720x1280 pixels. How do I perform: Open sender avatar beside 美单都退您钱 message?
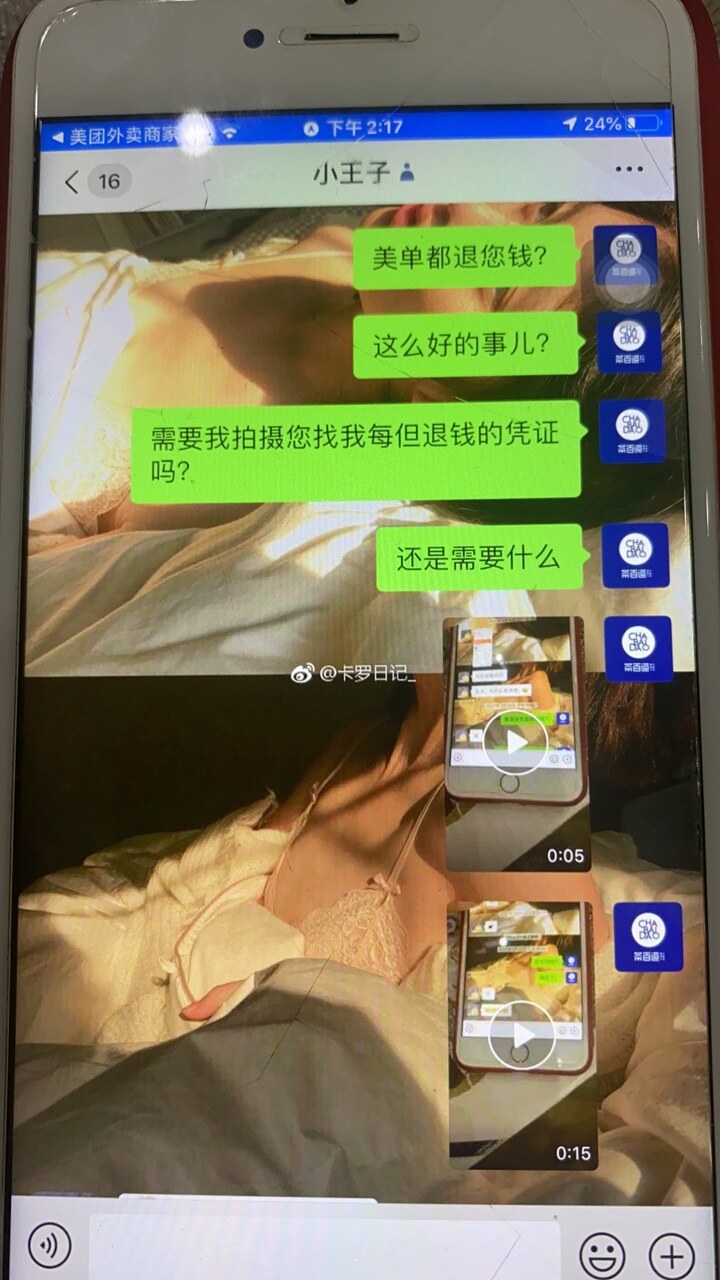(625, 258)
